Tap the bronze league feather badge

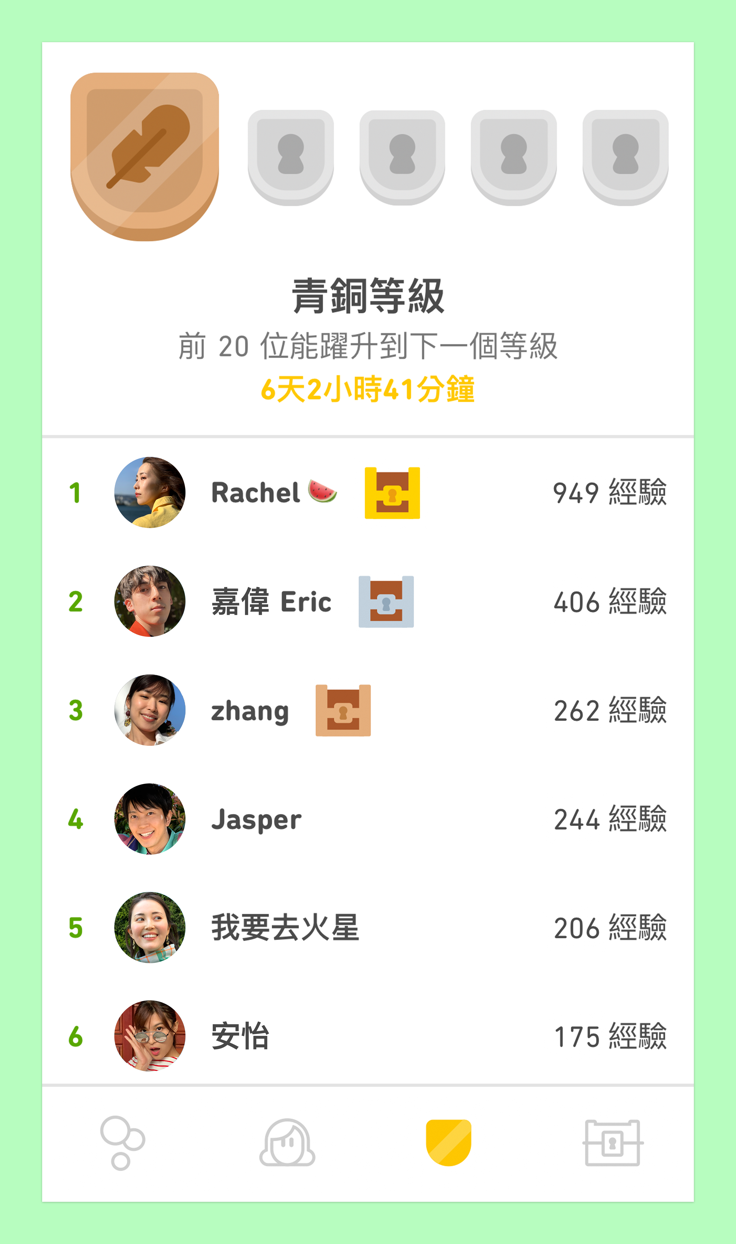click(x=145, y=157)
